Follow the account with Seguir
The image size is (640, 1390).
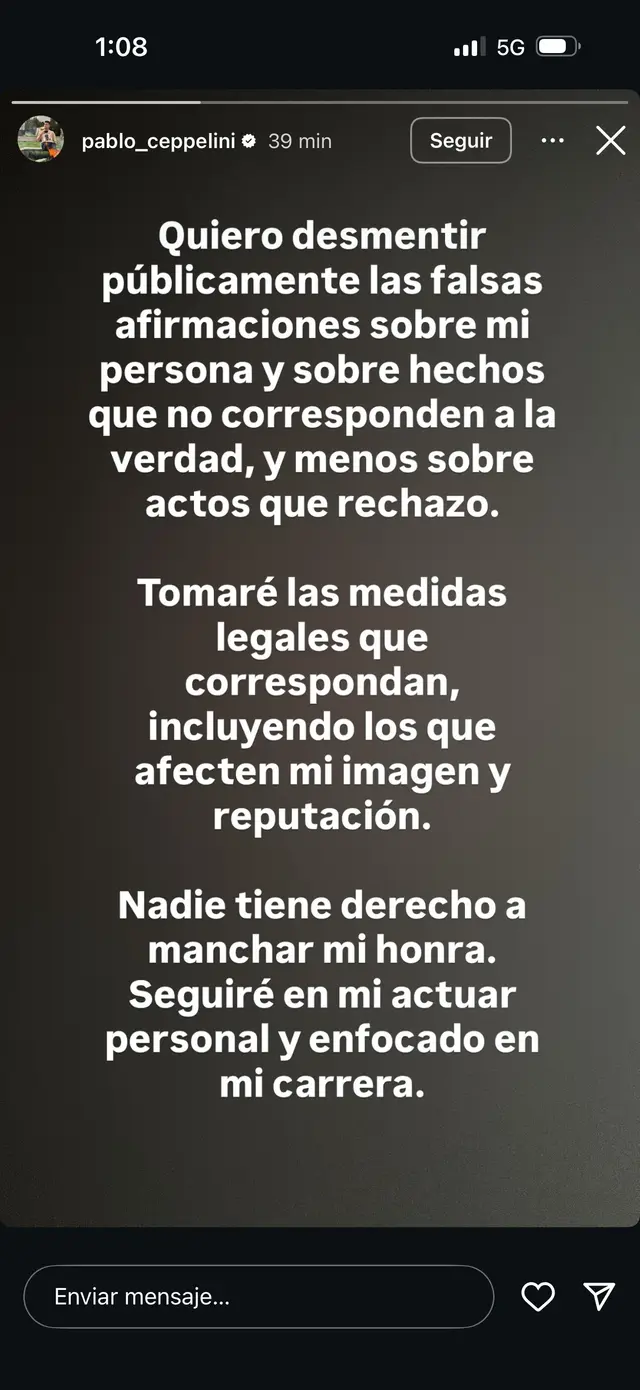[461, 140]
